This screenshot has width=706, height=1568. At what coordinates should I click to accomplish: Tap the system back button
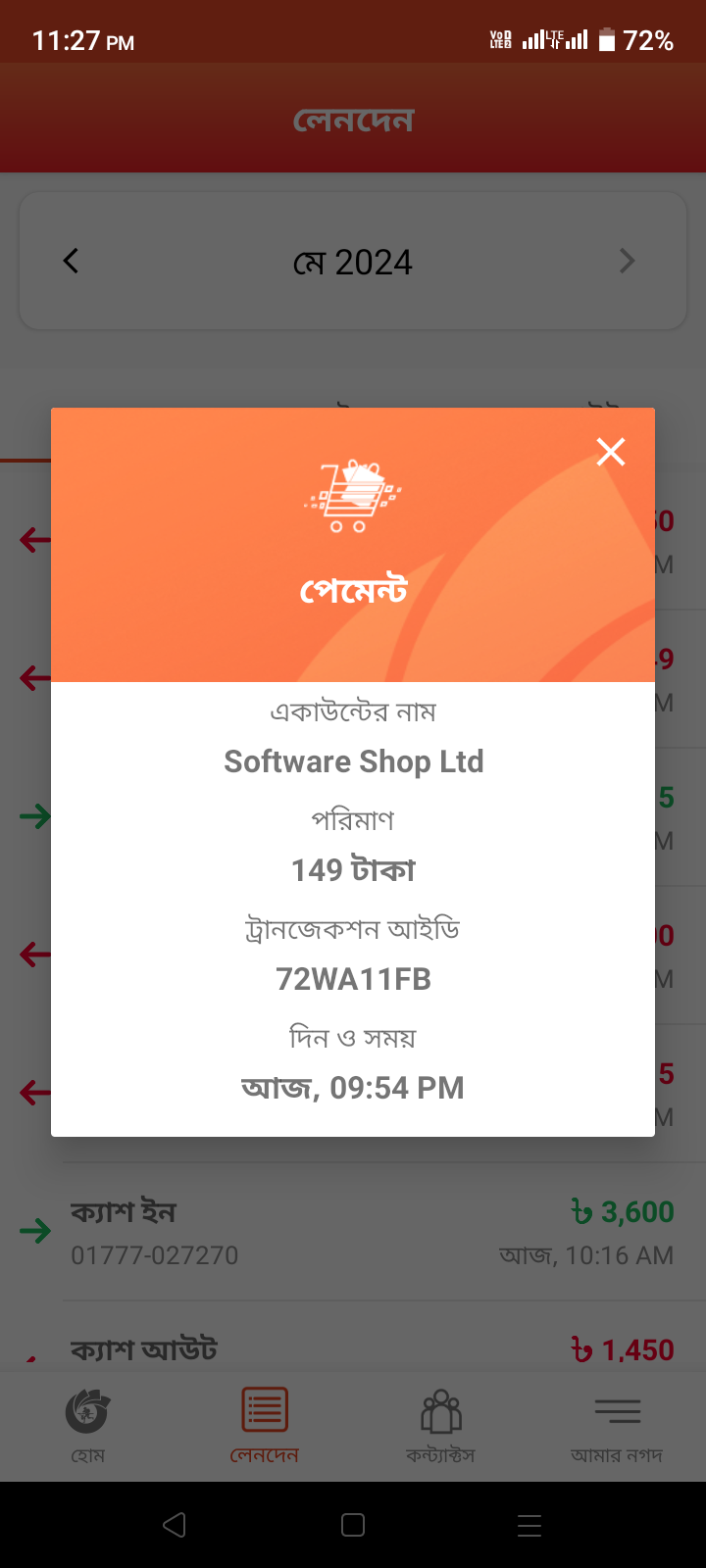[x=175, y=1525]
